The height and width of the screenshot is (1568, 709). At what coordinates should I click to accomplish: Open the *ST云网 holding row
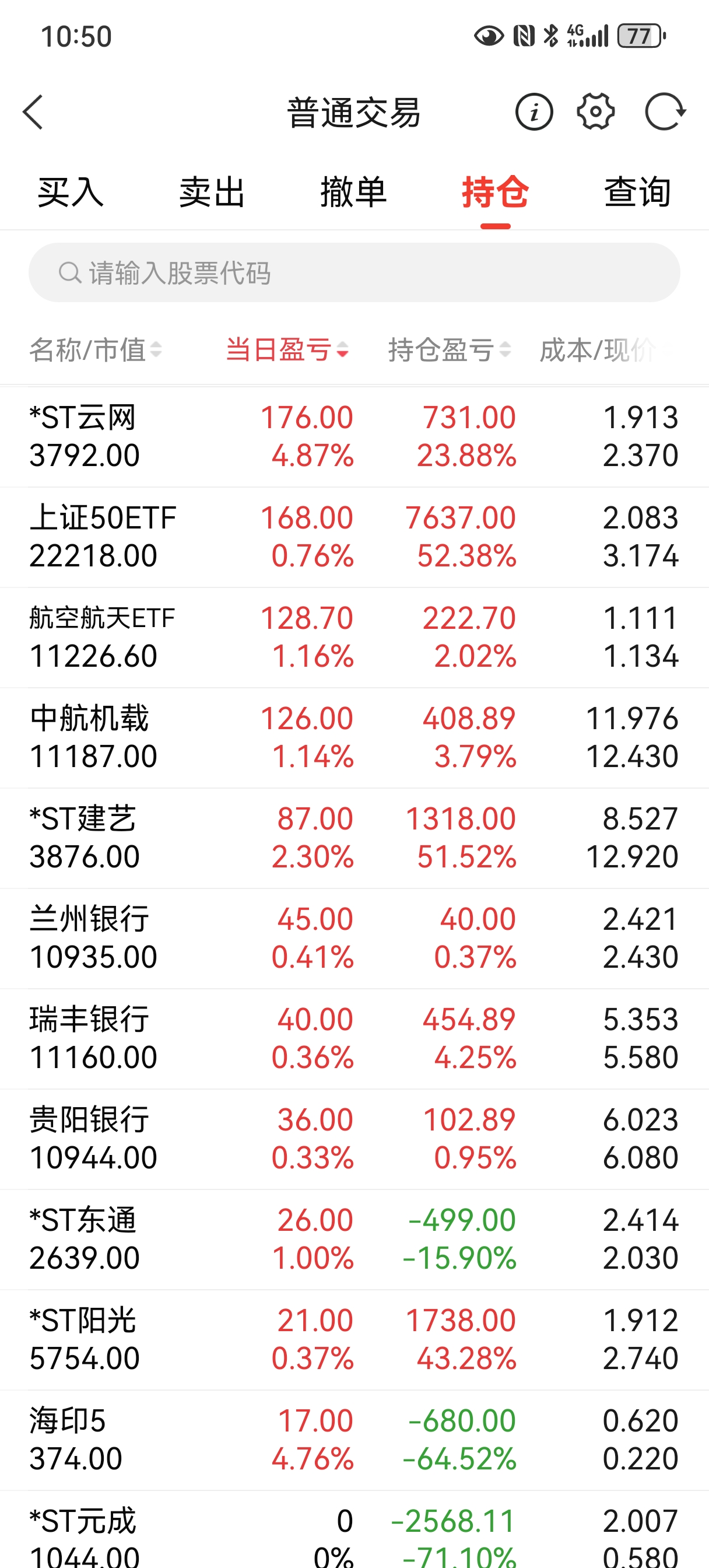[x=354, y=436]
